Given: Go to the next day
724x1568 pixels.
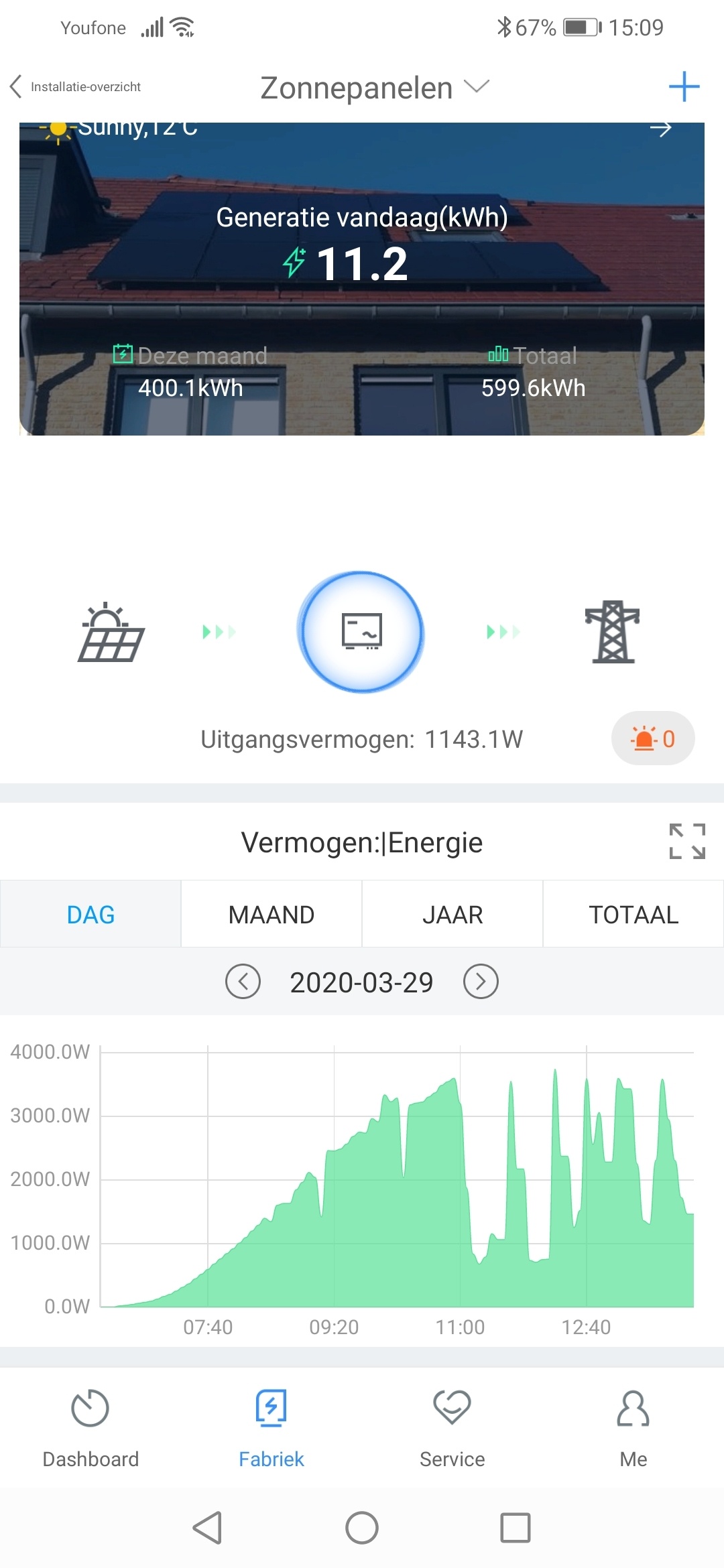Looking at the screenshot, I should tap(481, 982).
